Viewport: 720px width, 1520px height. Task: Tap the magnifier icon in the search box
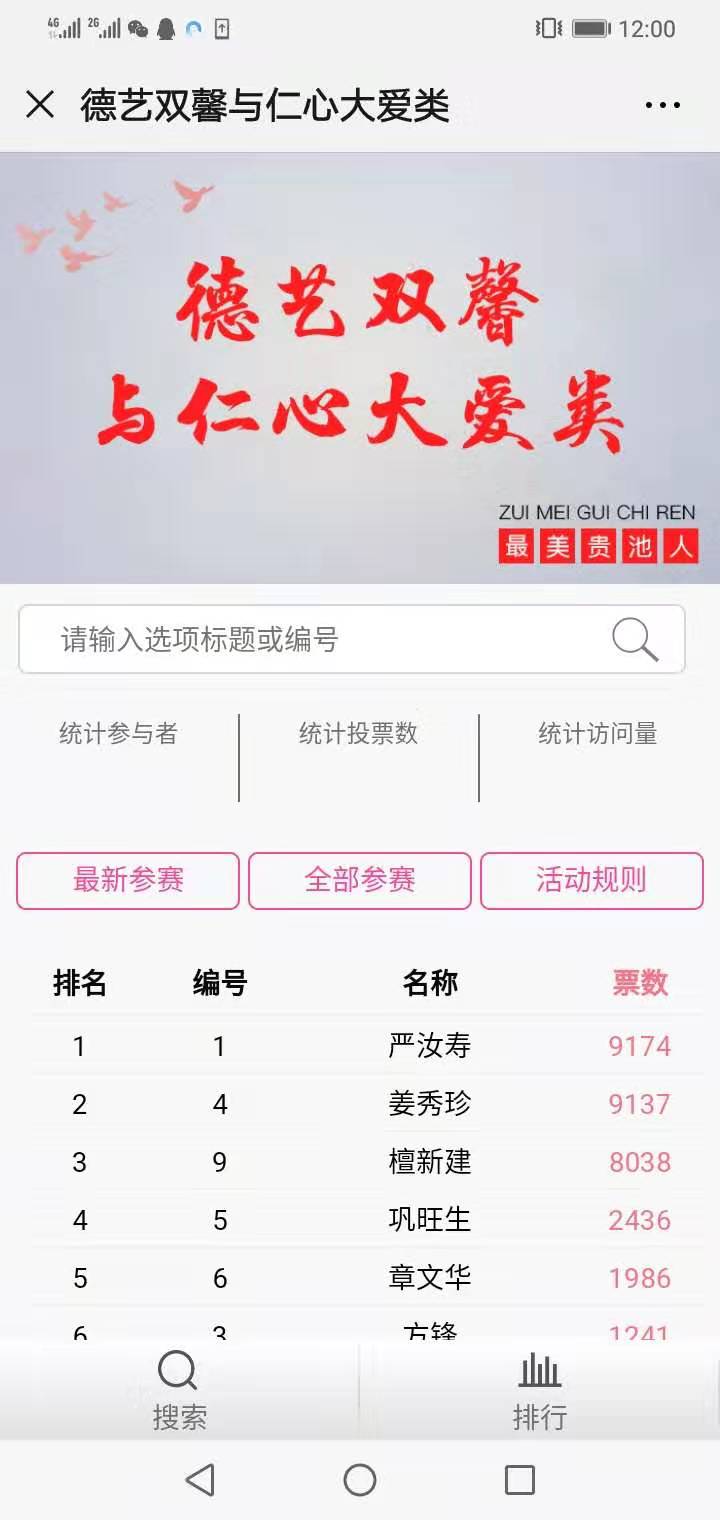[x=635, y=639]
